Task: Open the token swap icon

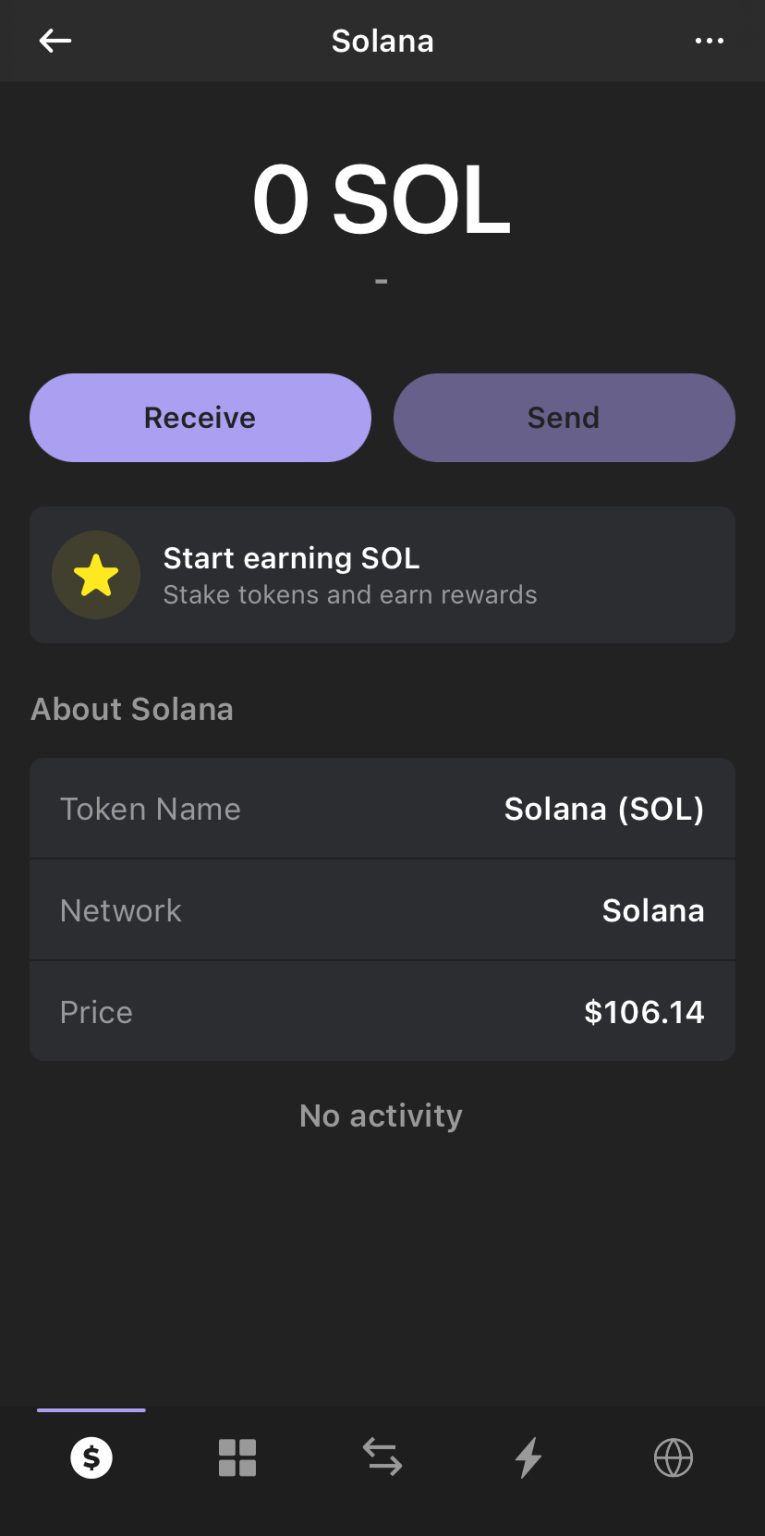Action: (381, 1458)
